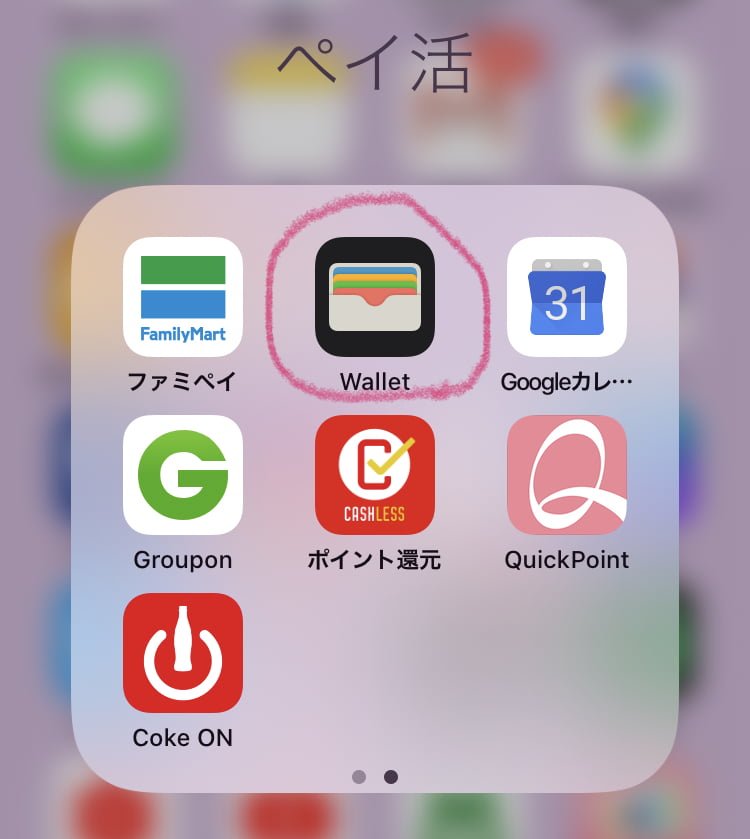Launch the Wallet app
This screenshot has height=839, width=750.
click(x=375, y=297)
